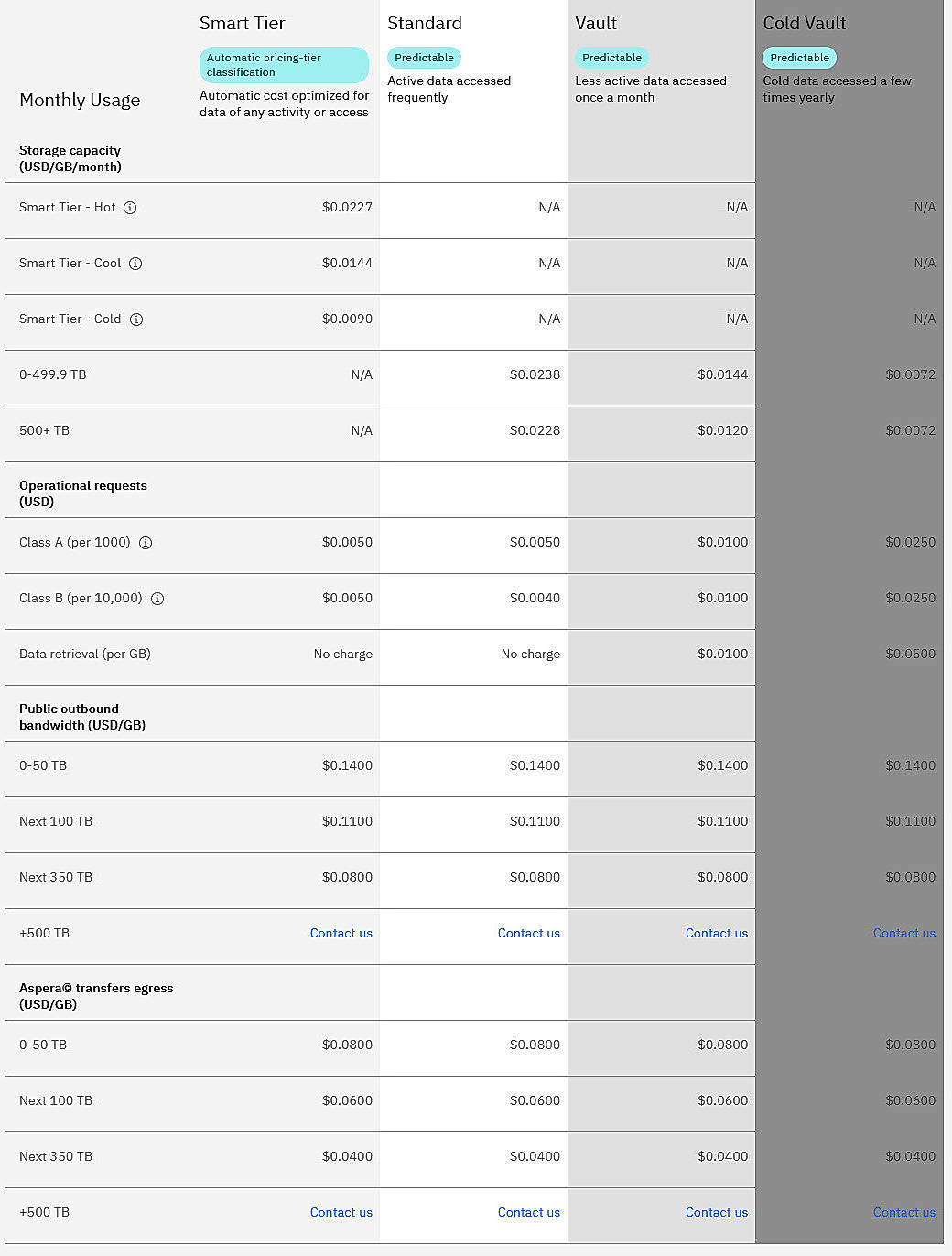
Task: View details via Smart Tier - Cold info icon
Action: (136, 319)
